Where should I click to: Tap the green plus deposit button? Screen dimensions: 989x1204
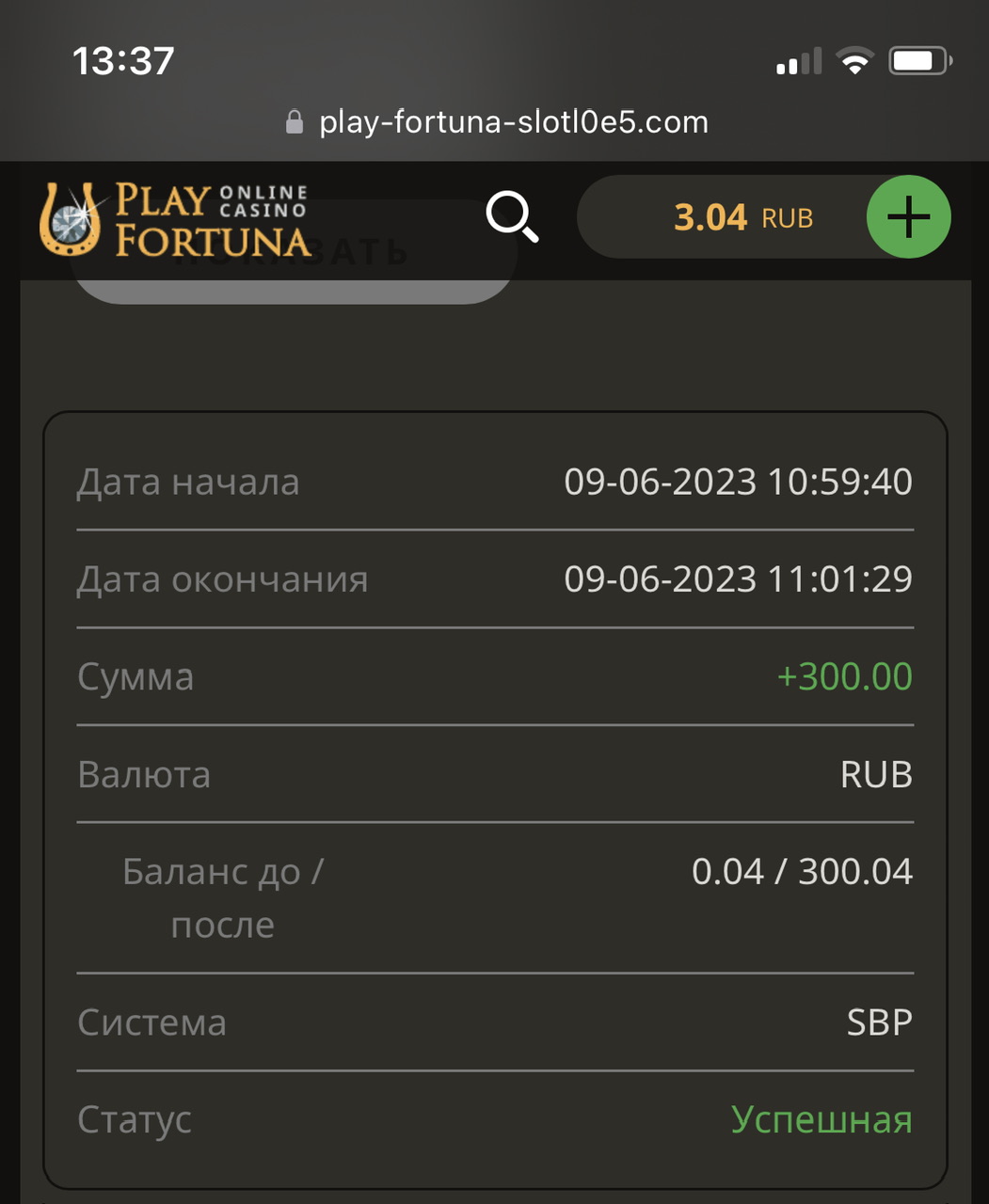[x=908, y=217]
